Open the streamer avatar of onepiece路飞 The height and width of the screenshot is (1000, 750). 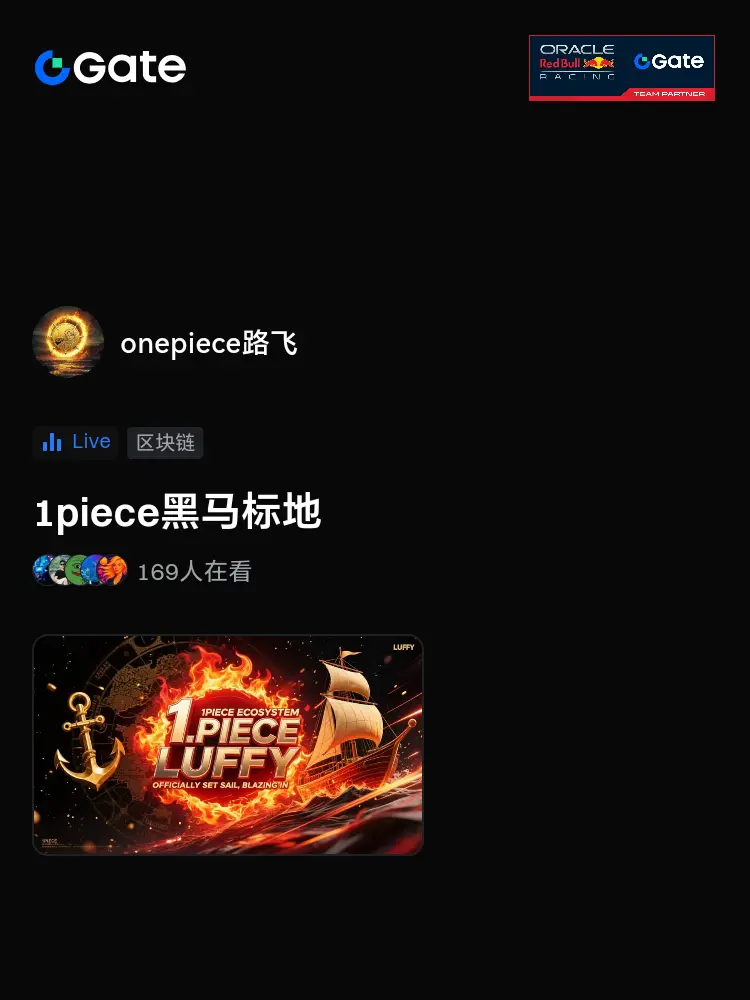tap(68, 341)
